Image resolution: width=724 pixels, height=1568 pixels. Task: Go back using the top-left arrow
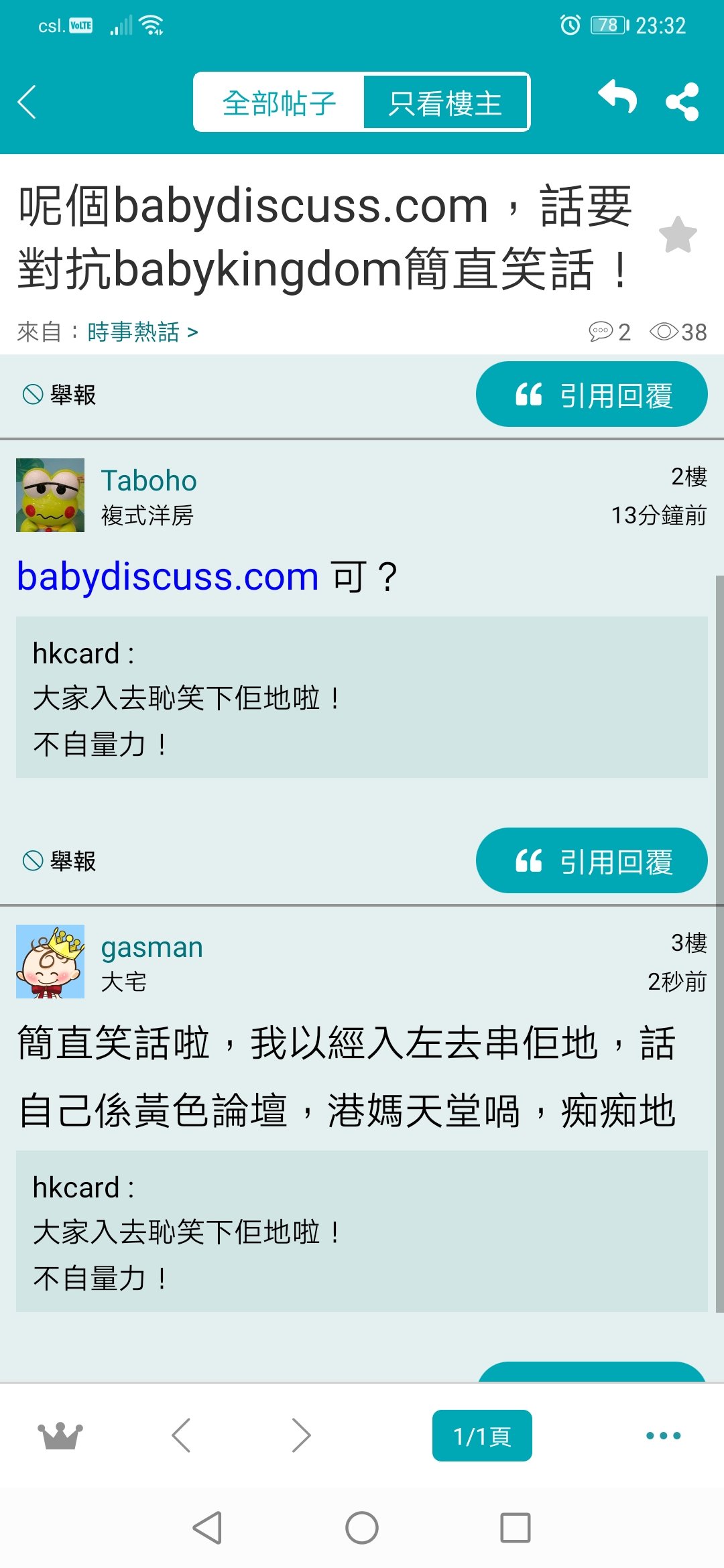pos(27,103)
